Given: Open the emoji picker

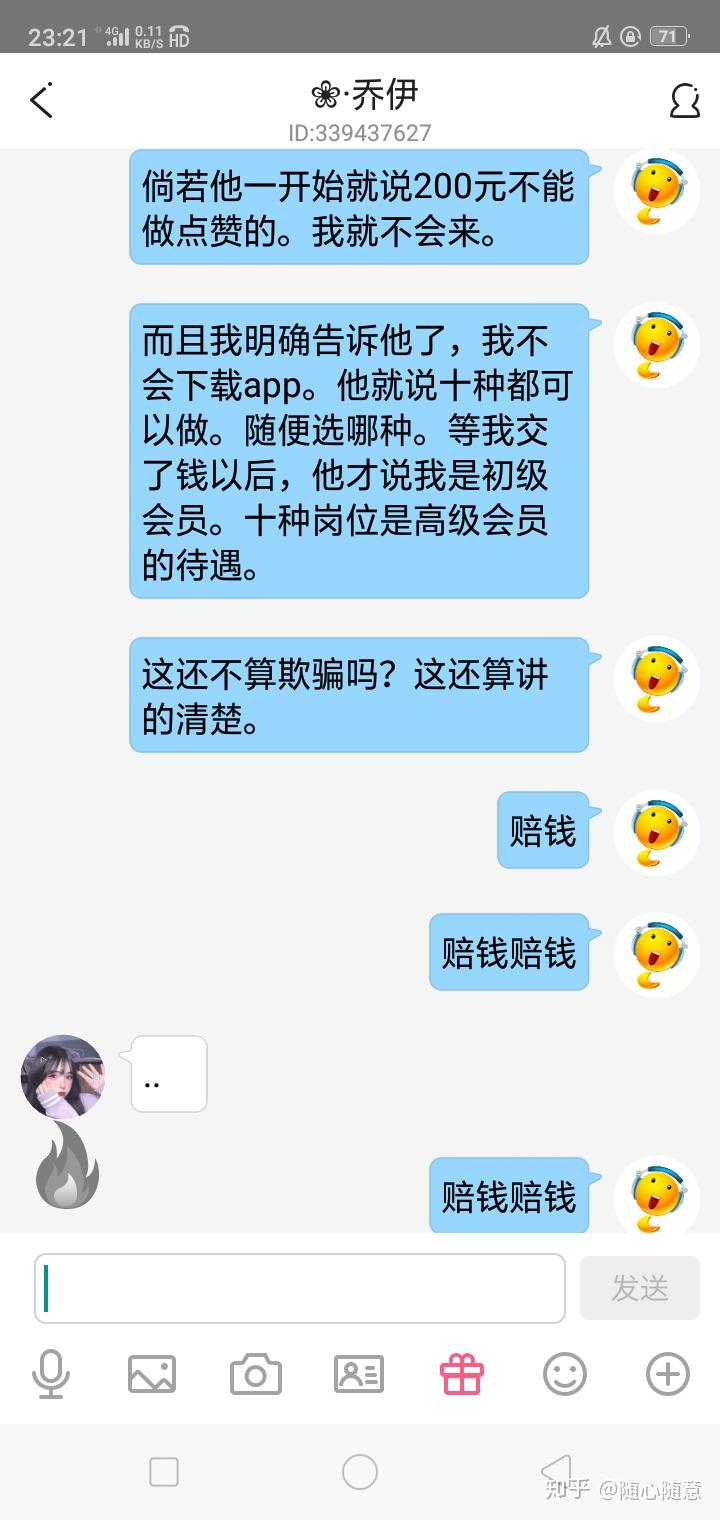Looking at the screenshot, I should [565, 1374].
